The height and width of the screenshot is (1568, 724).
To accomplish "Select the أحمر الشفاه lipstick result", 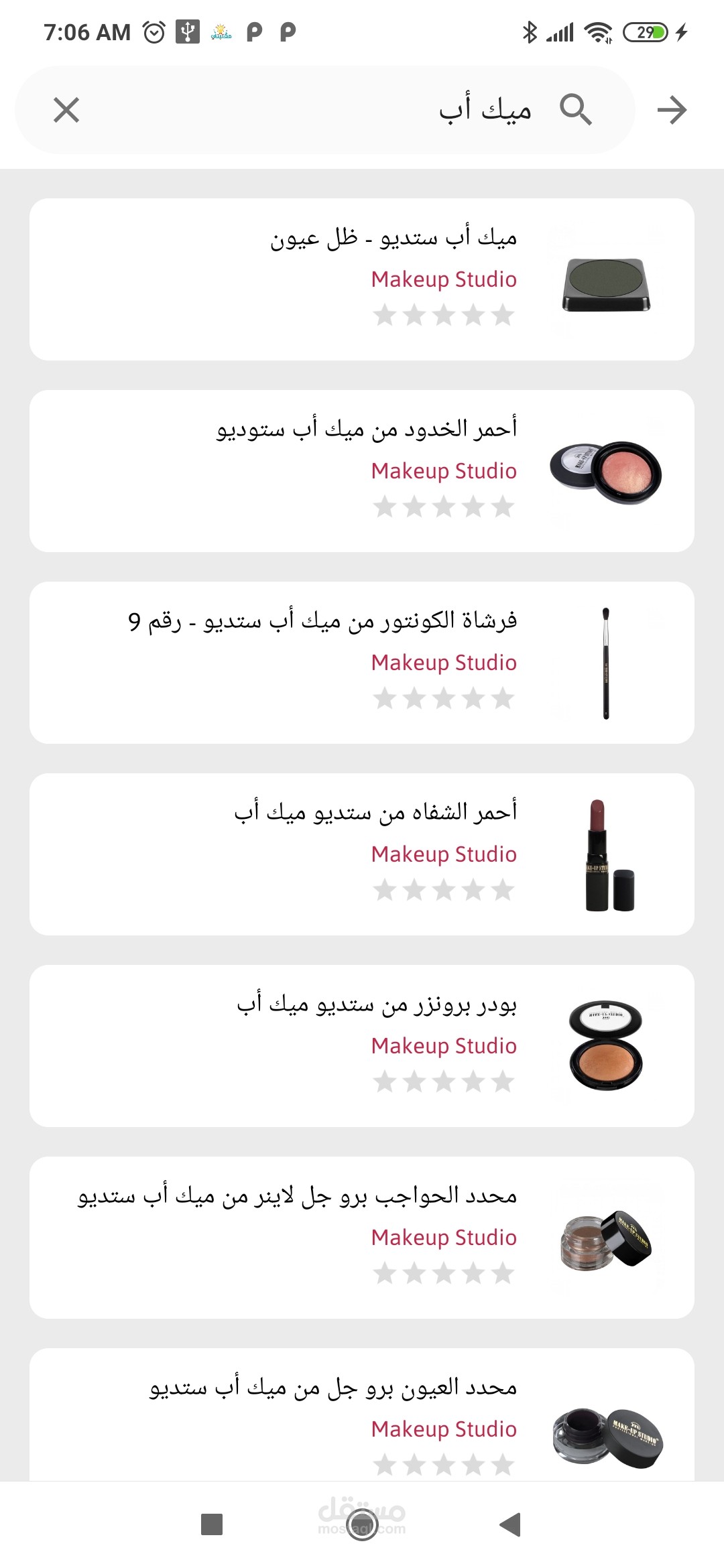I will click(x=362, y=854).
